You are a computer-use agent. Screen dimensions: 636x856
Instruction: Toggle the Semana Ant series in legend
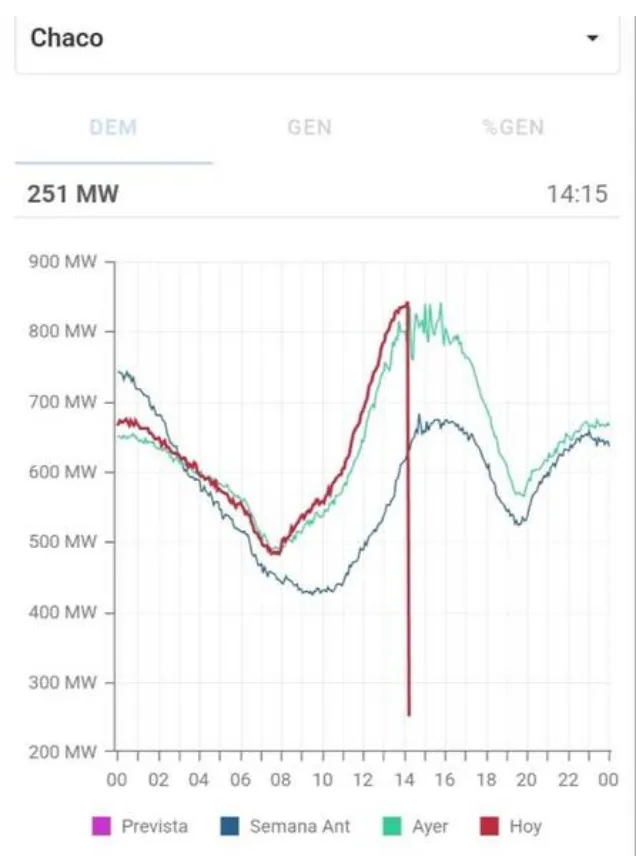285,826
